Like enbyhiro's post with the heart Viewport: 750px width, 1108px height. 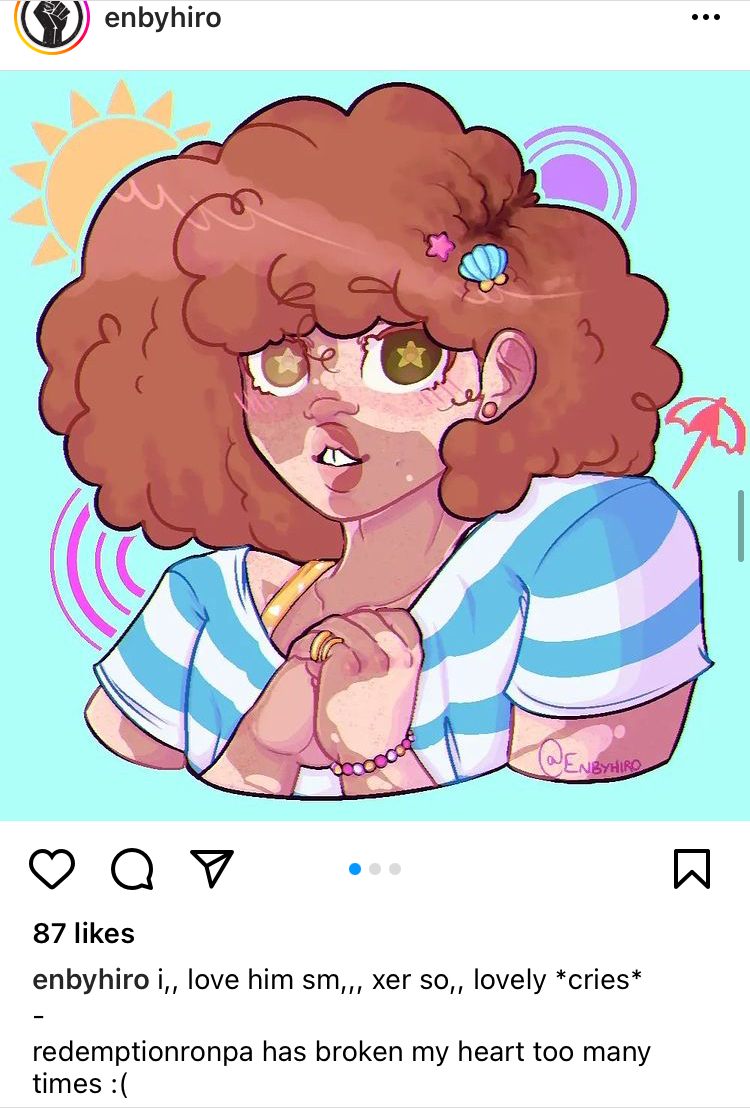52,868
